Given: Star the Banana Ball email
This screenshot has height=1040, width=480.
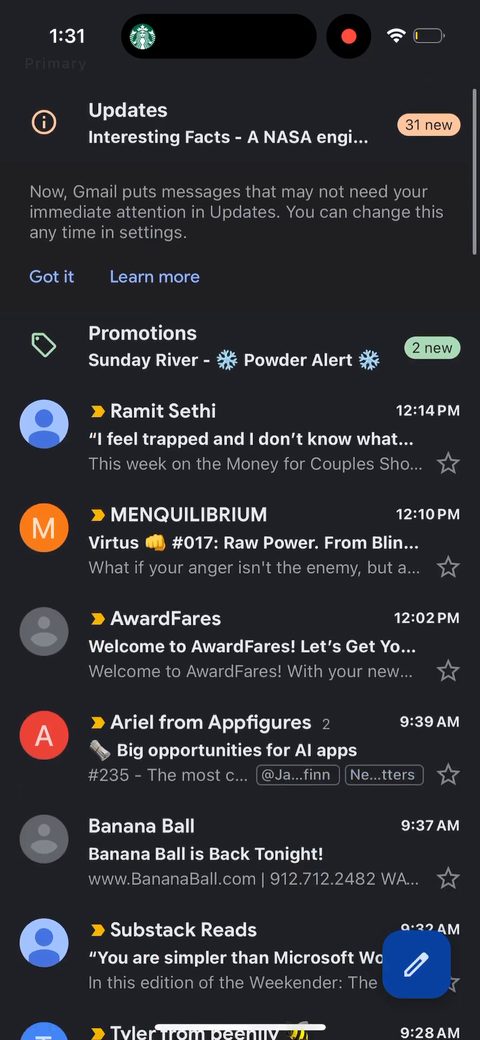Looking at the screenshot, I should coord(449,878).
